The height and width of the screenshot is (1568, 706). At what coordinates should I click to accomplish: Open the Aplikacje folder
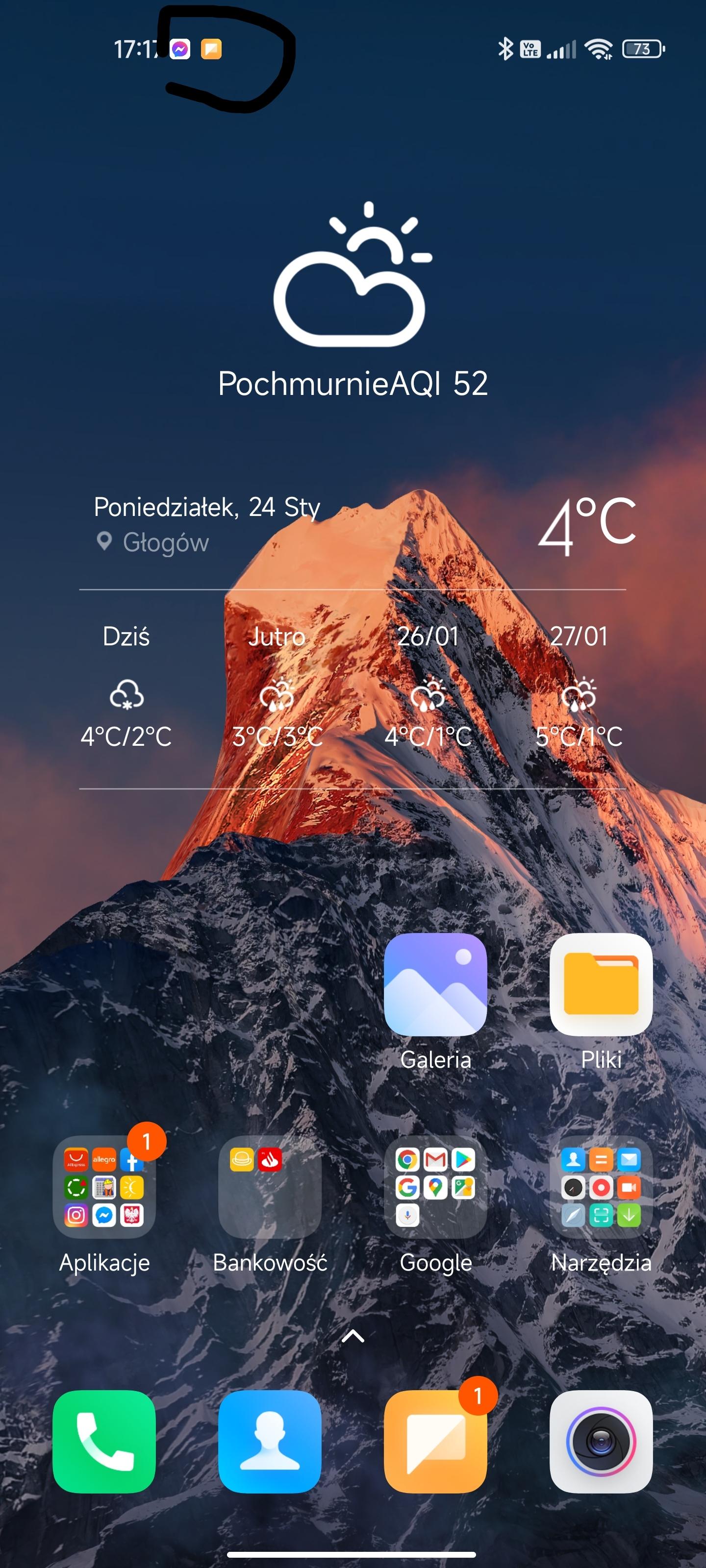coord(104,1188)
